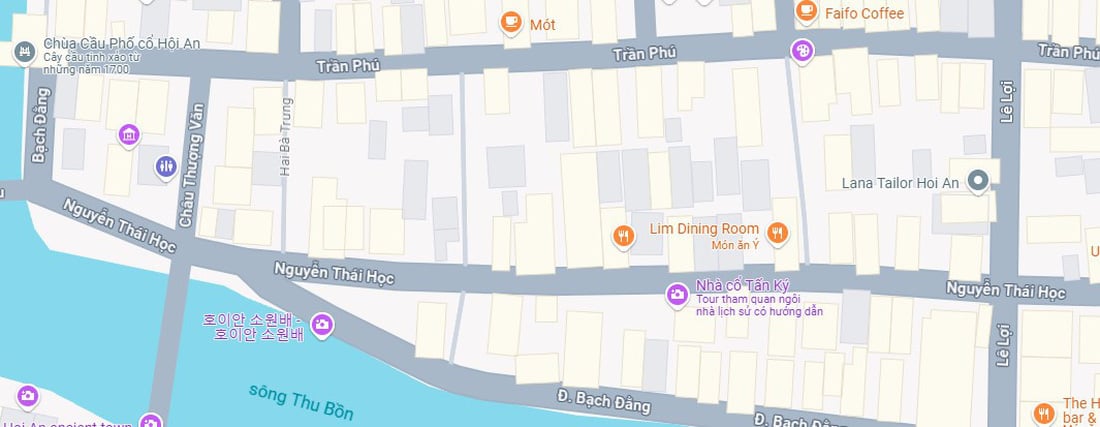Tap Chùa Cầu Phố cổ Hội An marker

point(25,50)
